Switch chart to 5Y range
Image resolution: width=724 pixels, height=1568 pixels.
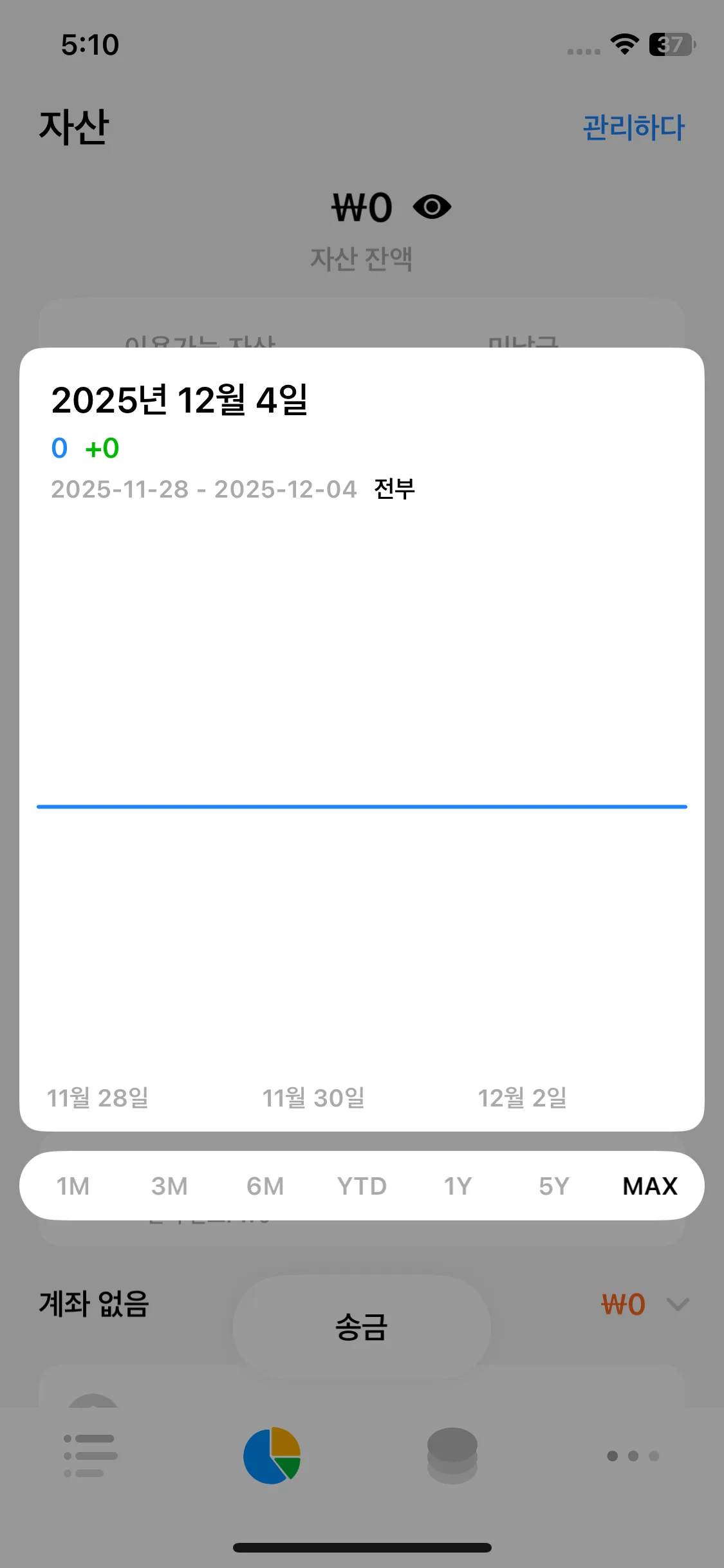(554, 1186)
